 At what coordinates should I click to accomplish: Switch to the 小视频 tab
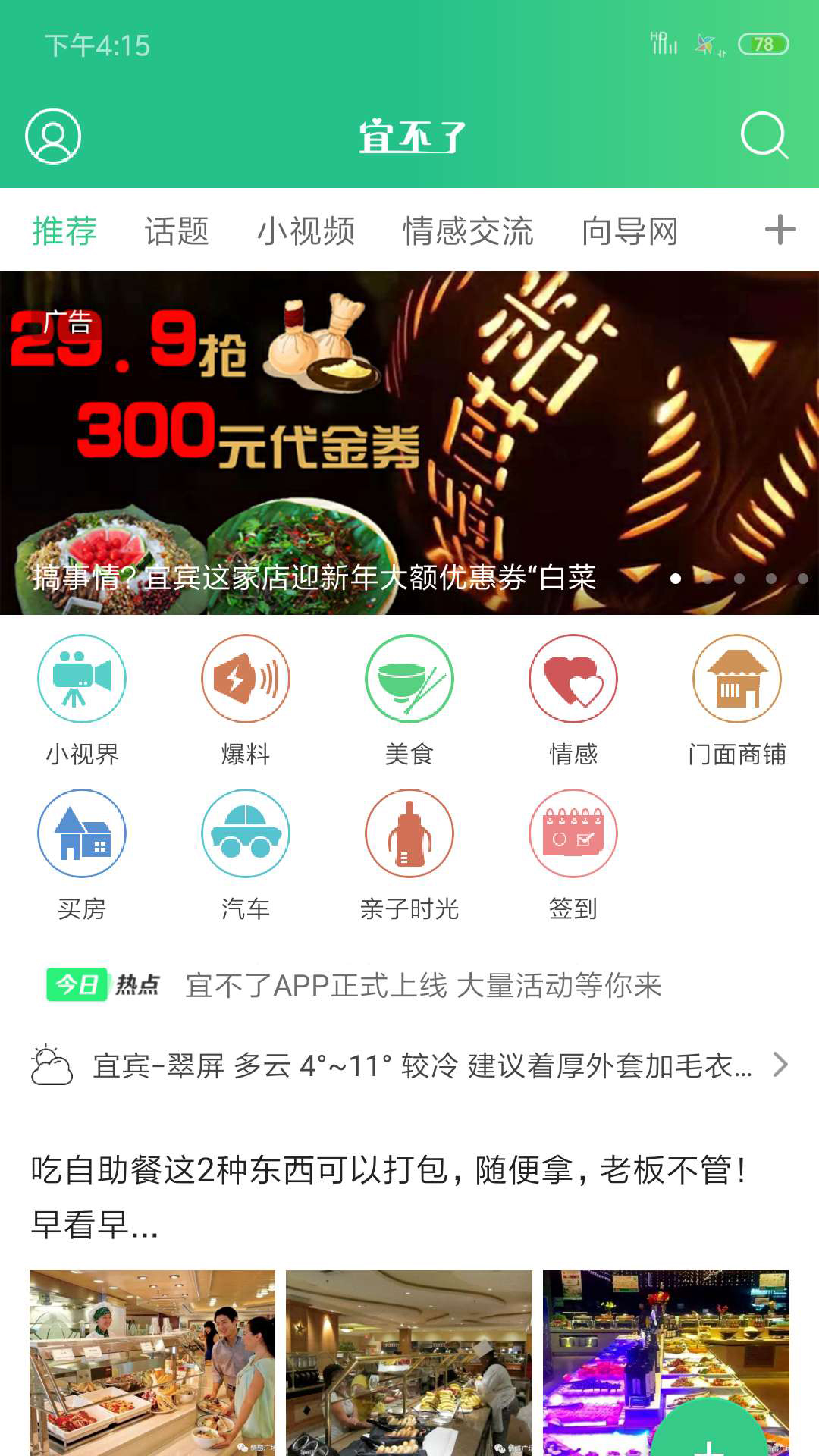[306, 231]
